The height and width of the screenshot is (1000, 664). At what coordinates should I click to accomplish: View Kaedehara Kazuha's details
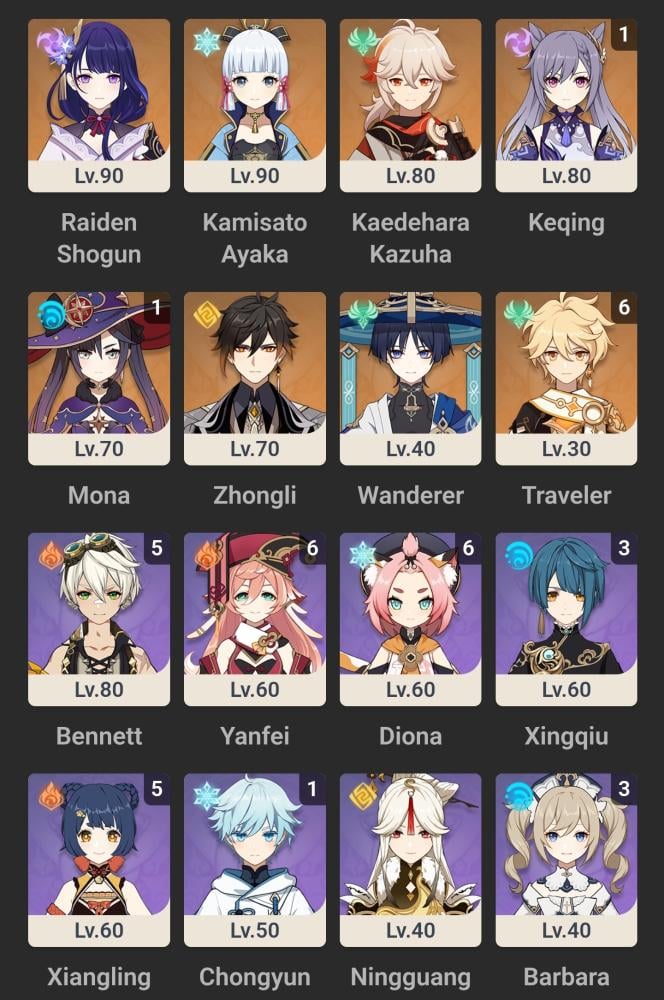coord(410,105)
